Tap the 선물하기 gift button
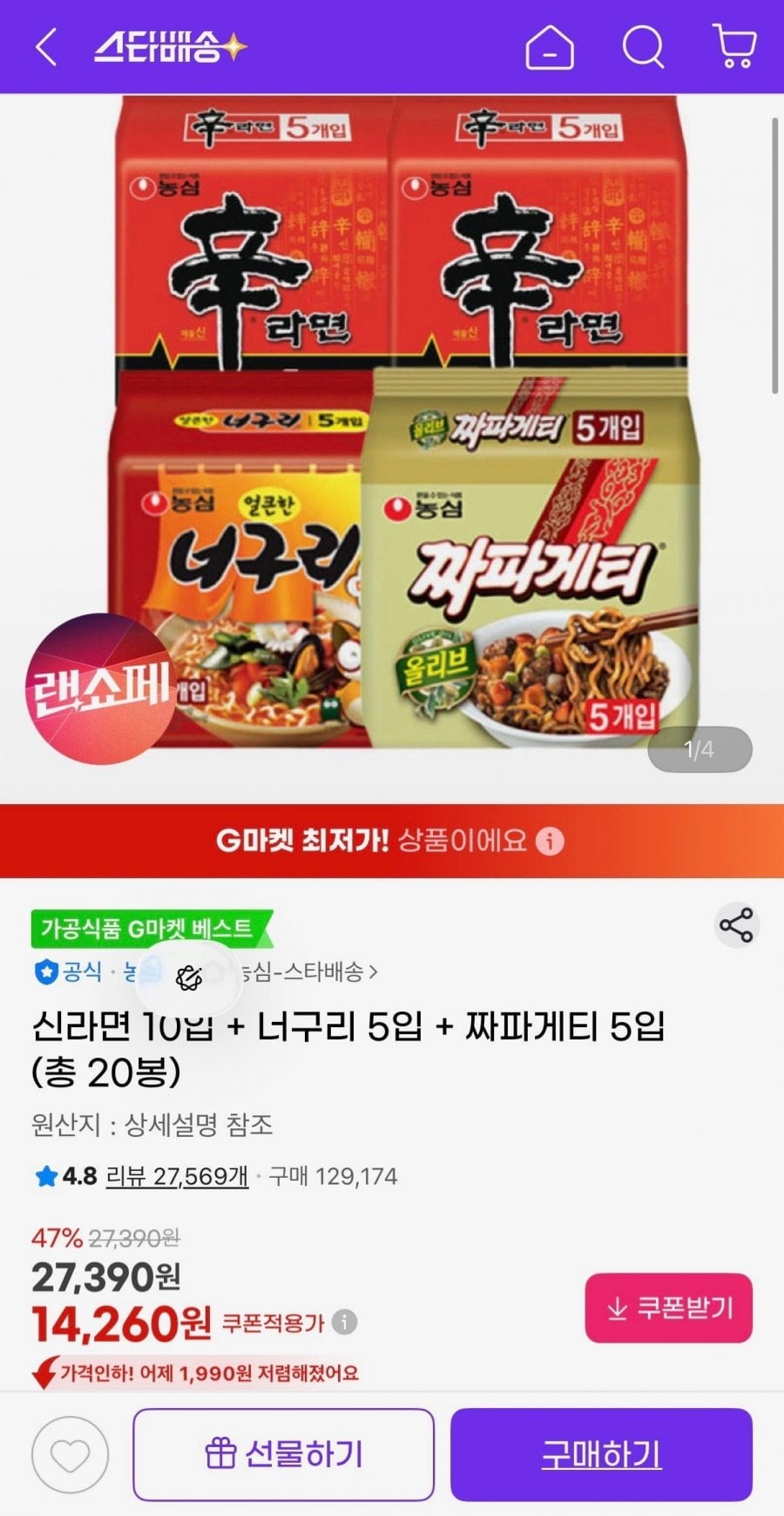Image resolution: width=784 pixels, height=1516 pixels. [283, 1454]
